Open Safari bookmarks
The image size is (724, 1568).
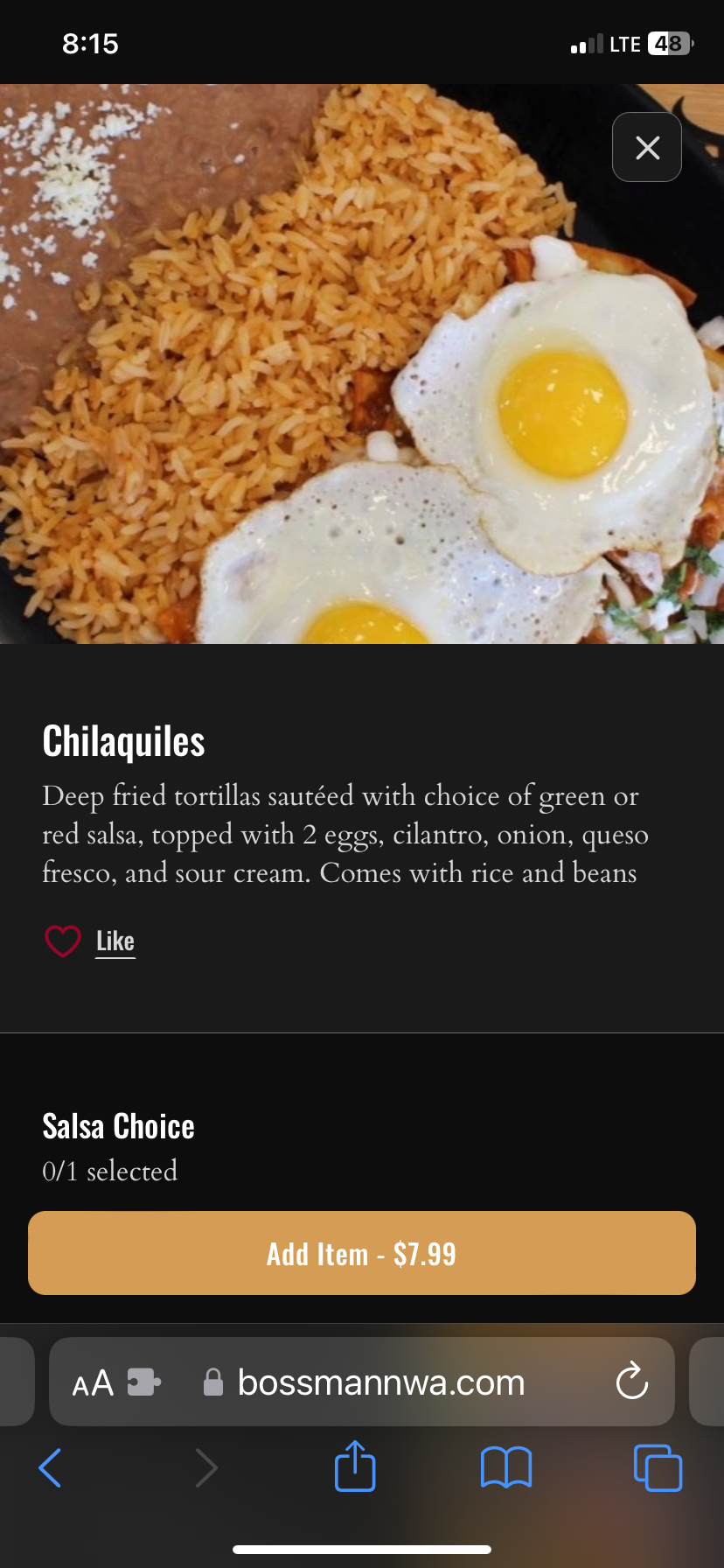pyautogui.click(x=506, y=1467)
